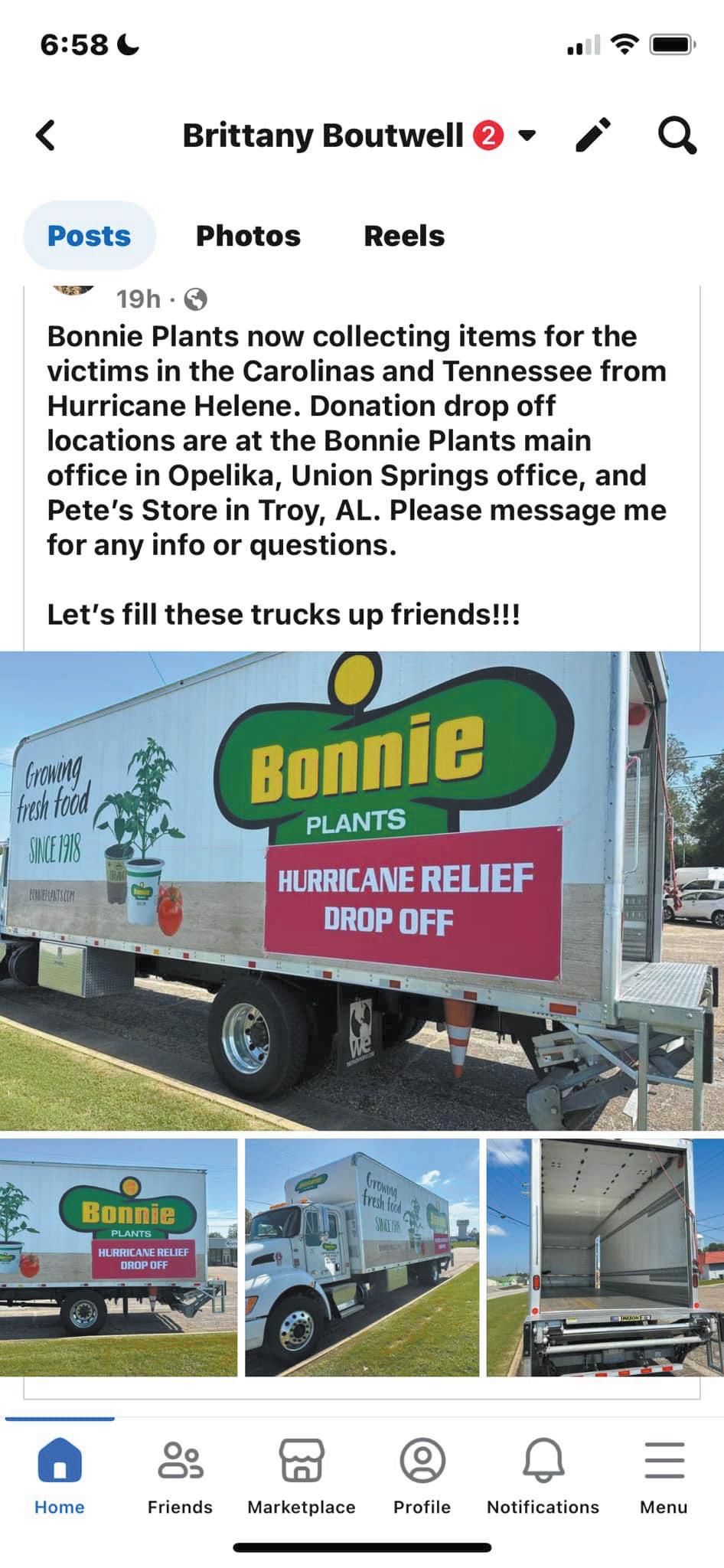The width and height of the screenshot is (724, 1568).
Task: Search this profile with the magnifier
Action: coord(677,136)
